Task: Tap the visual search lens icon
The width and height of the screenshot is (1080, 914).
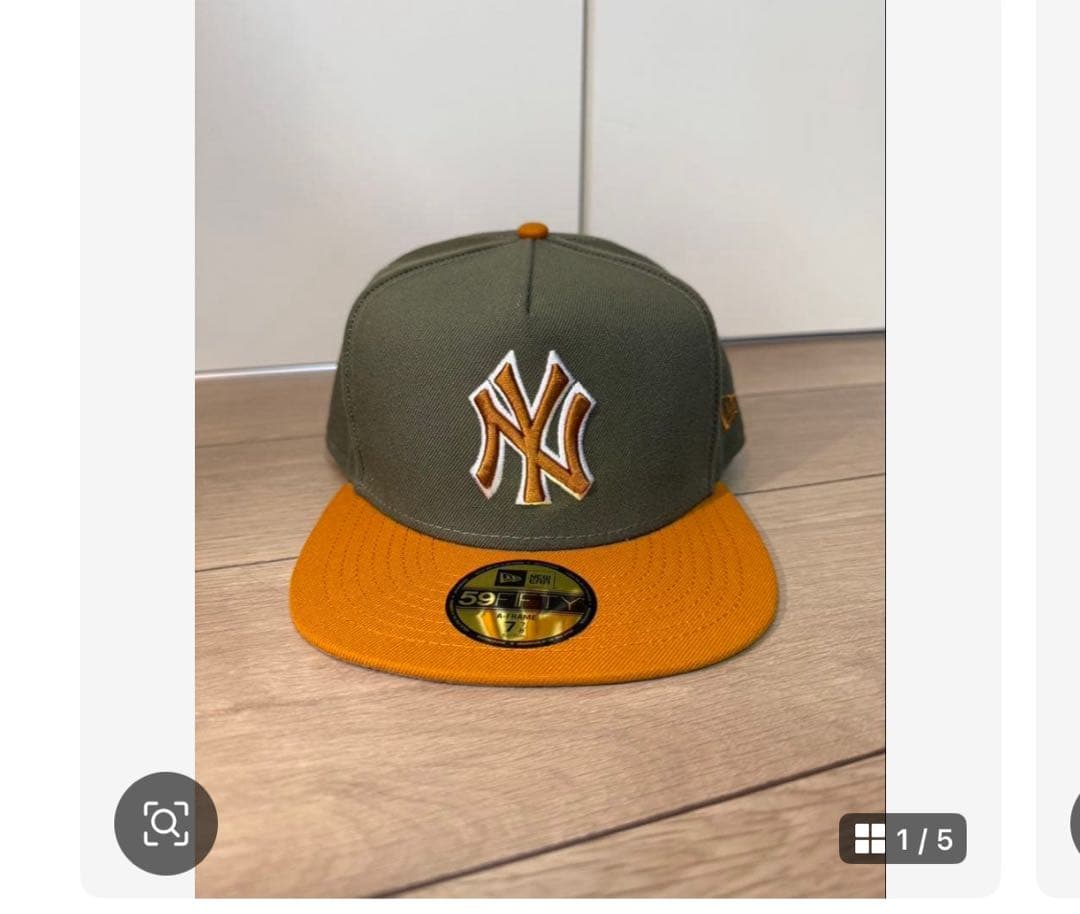Action: [x=165, y=823]
